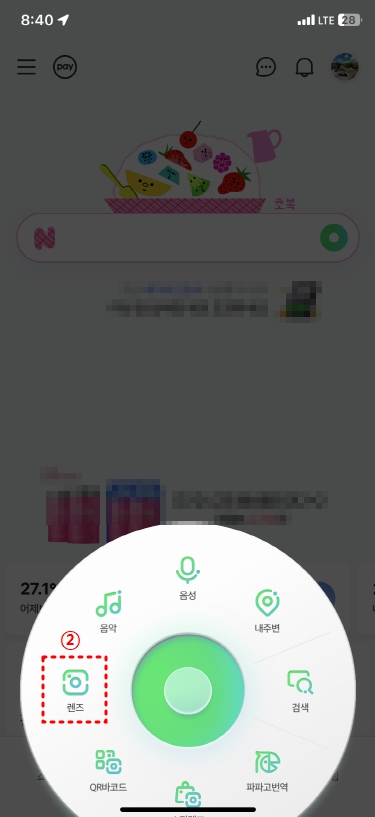Select 검색 in the wheel menu

(x=300, y=691)
